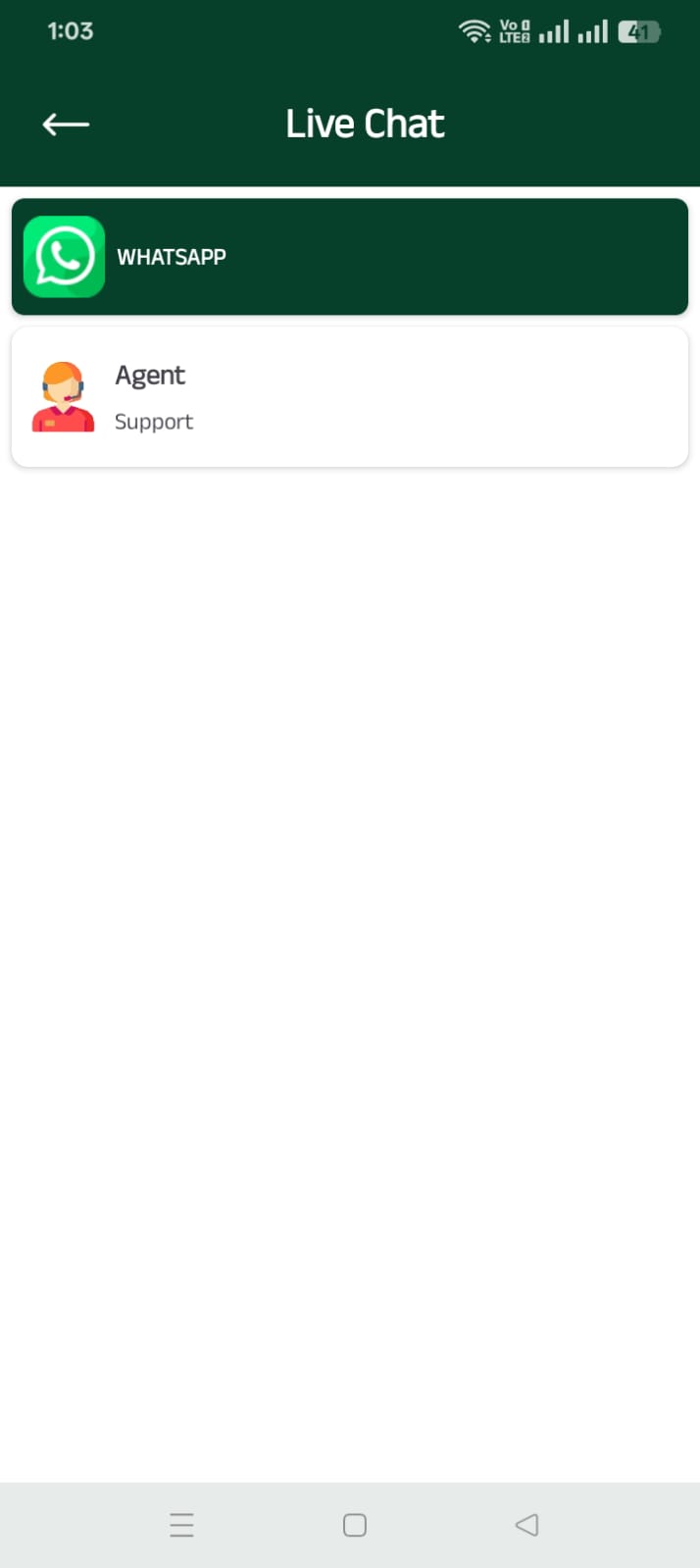
Task: Tap the system home button
Action: [355, 1525]
